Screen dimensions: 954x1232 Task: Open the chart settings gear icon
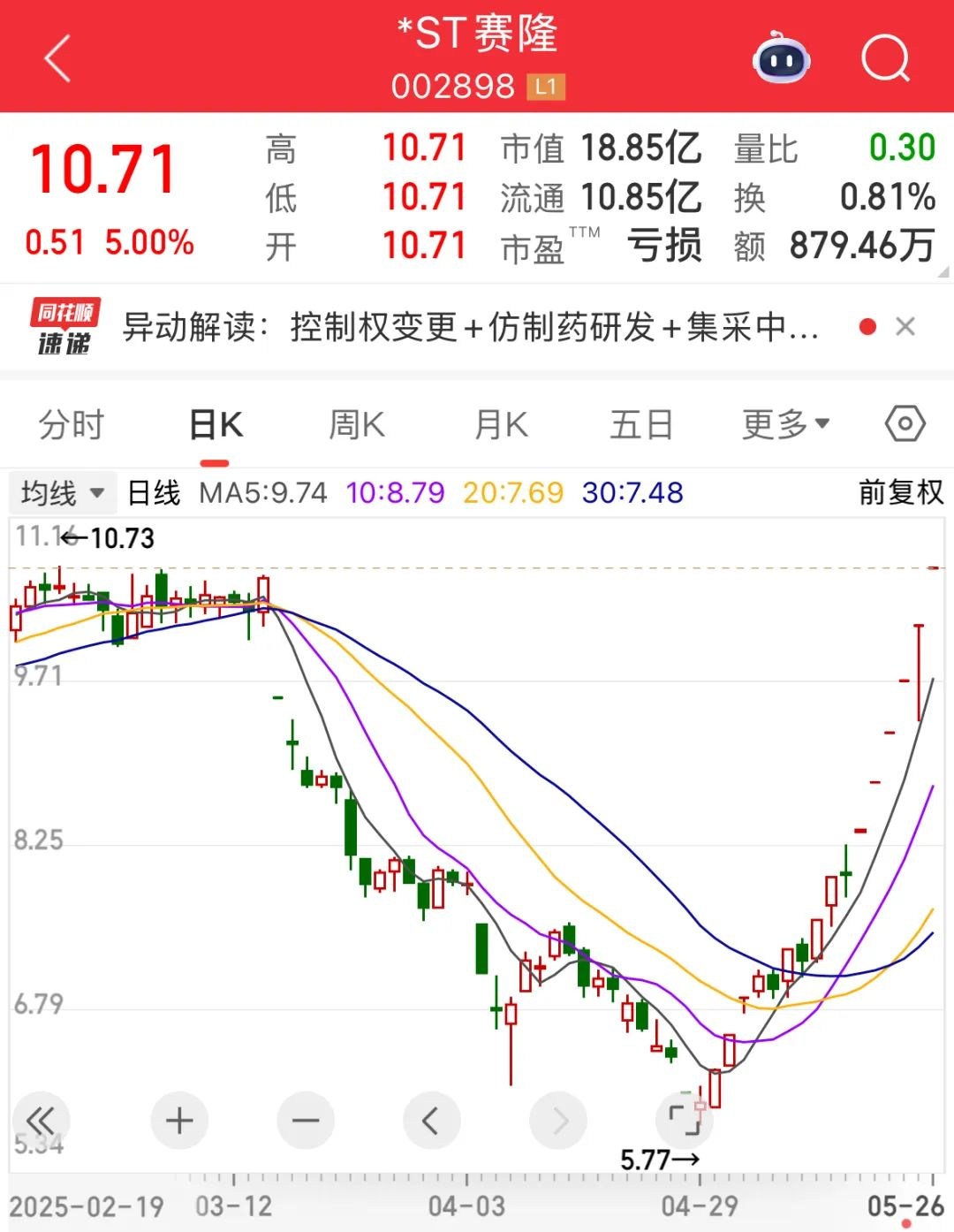905,424
